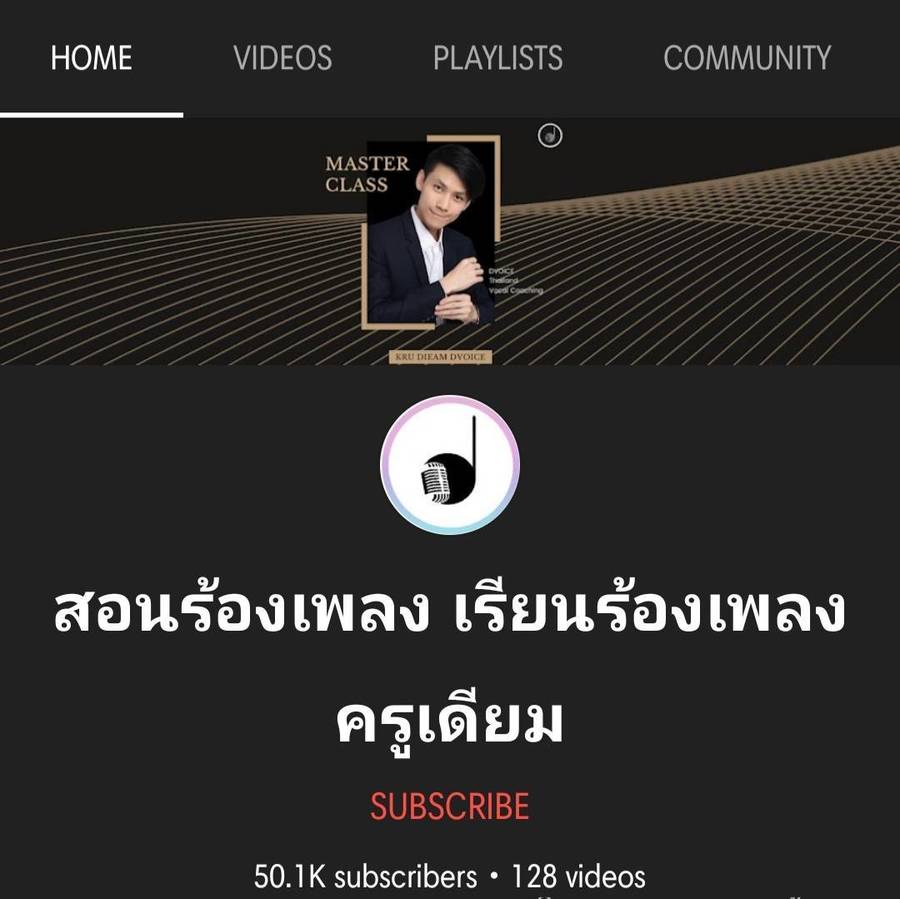Open the Playlists tab
This screenshot has height=899, width=900.
(x=497, y=58)
